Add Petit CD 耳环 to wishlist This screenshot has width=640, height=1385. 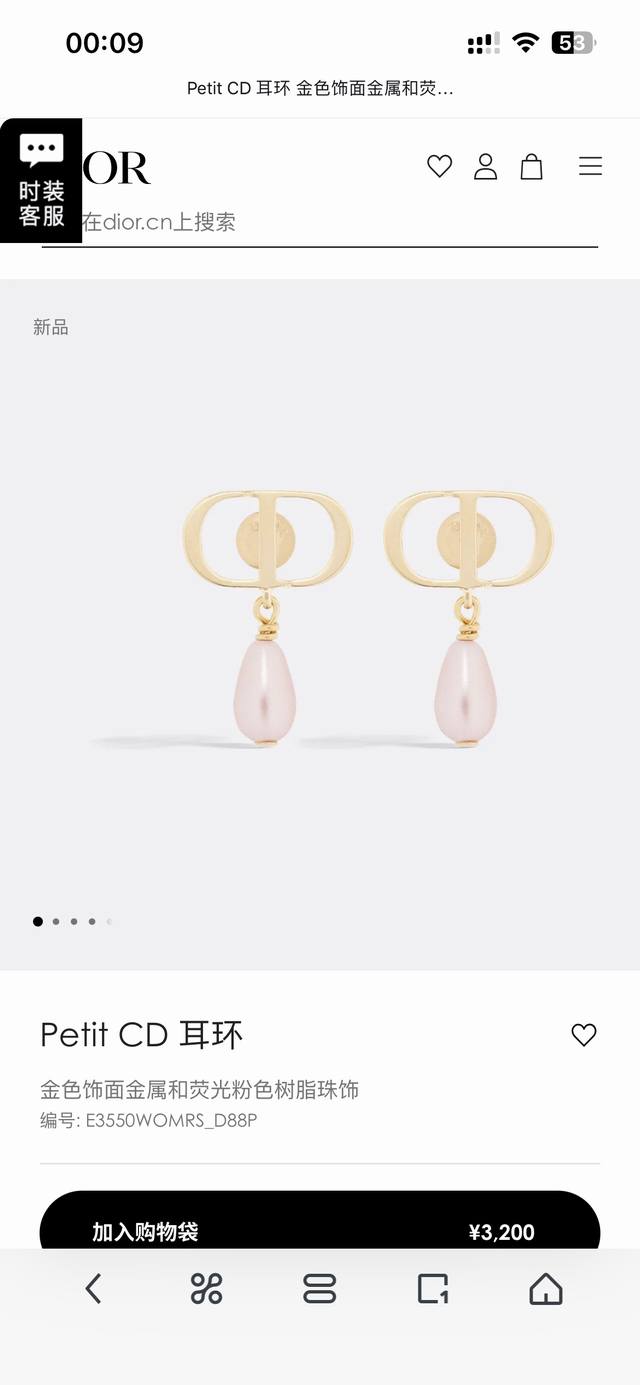tap(583, 1035)
